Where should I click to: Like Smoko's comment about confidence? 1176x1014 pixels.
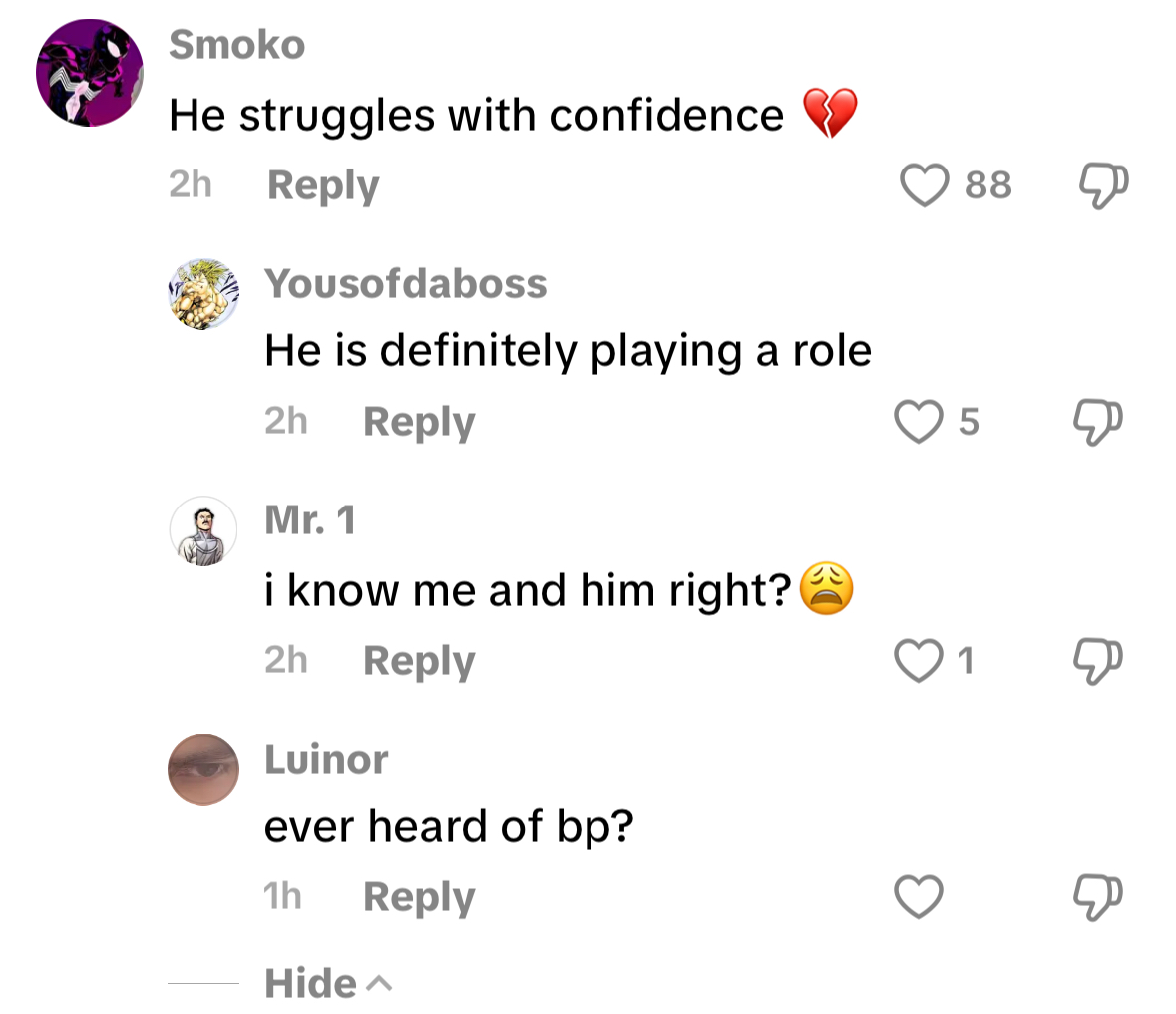[924, 185]
